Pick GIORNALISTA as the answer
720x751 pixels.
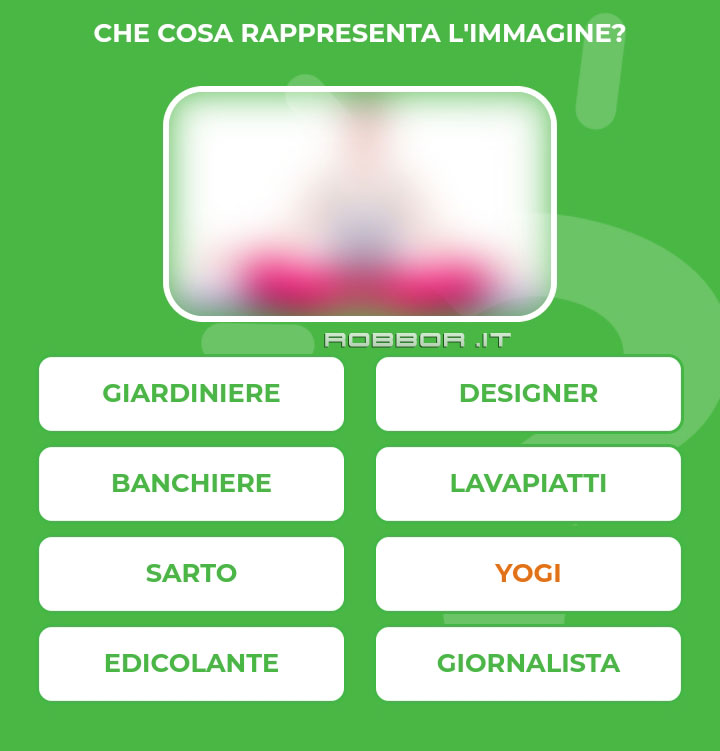(x=528, y=664)
